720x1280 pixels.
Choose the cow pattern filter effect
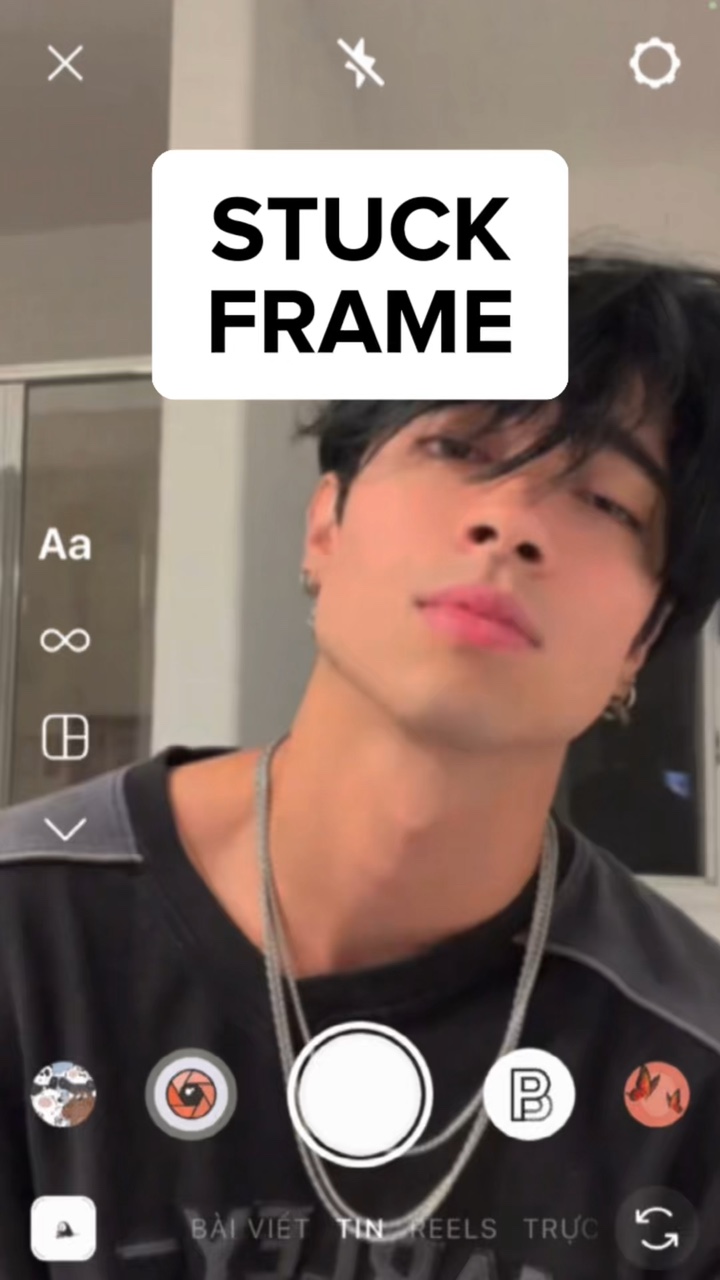[63, 1094]
